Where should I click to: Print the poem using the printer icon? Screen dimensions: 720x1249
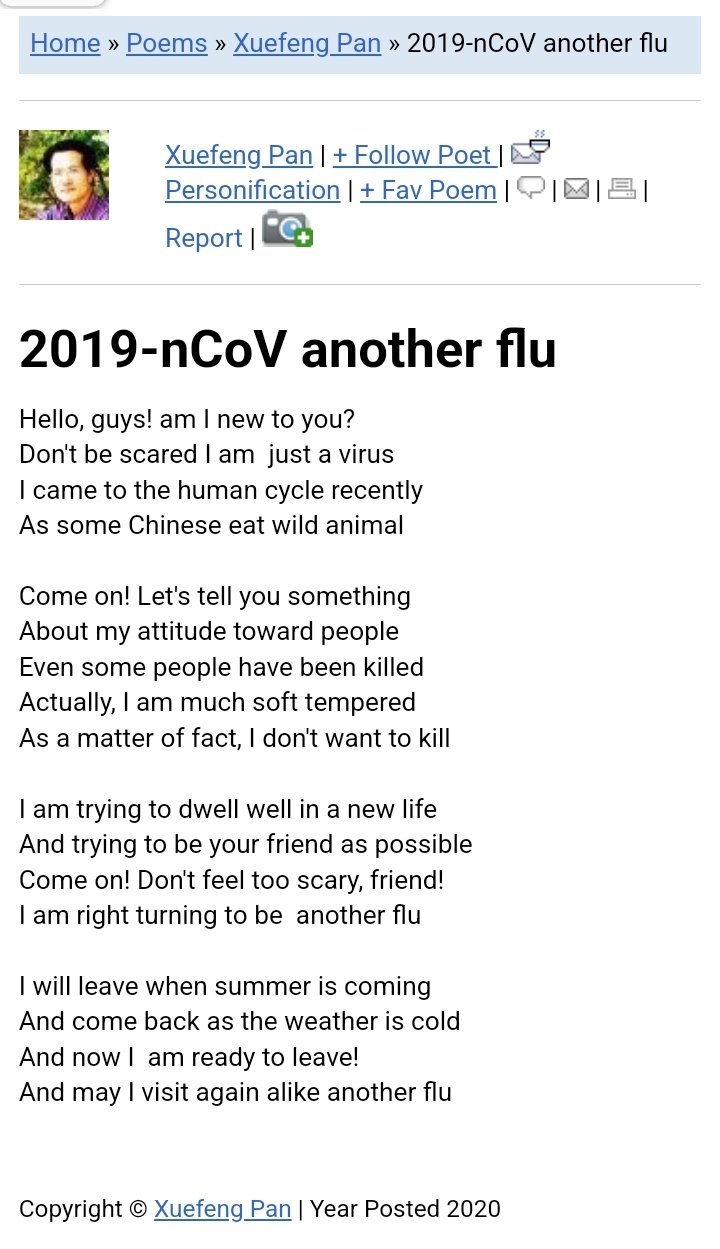coord(622,188)
